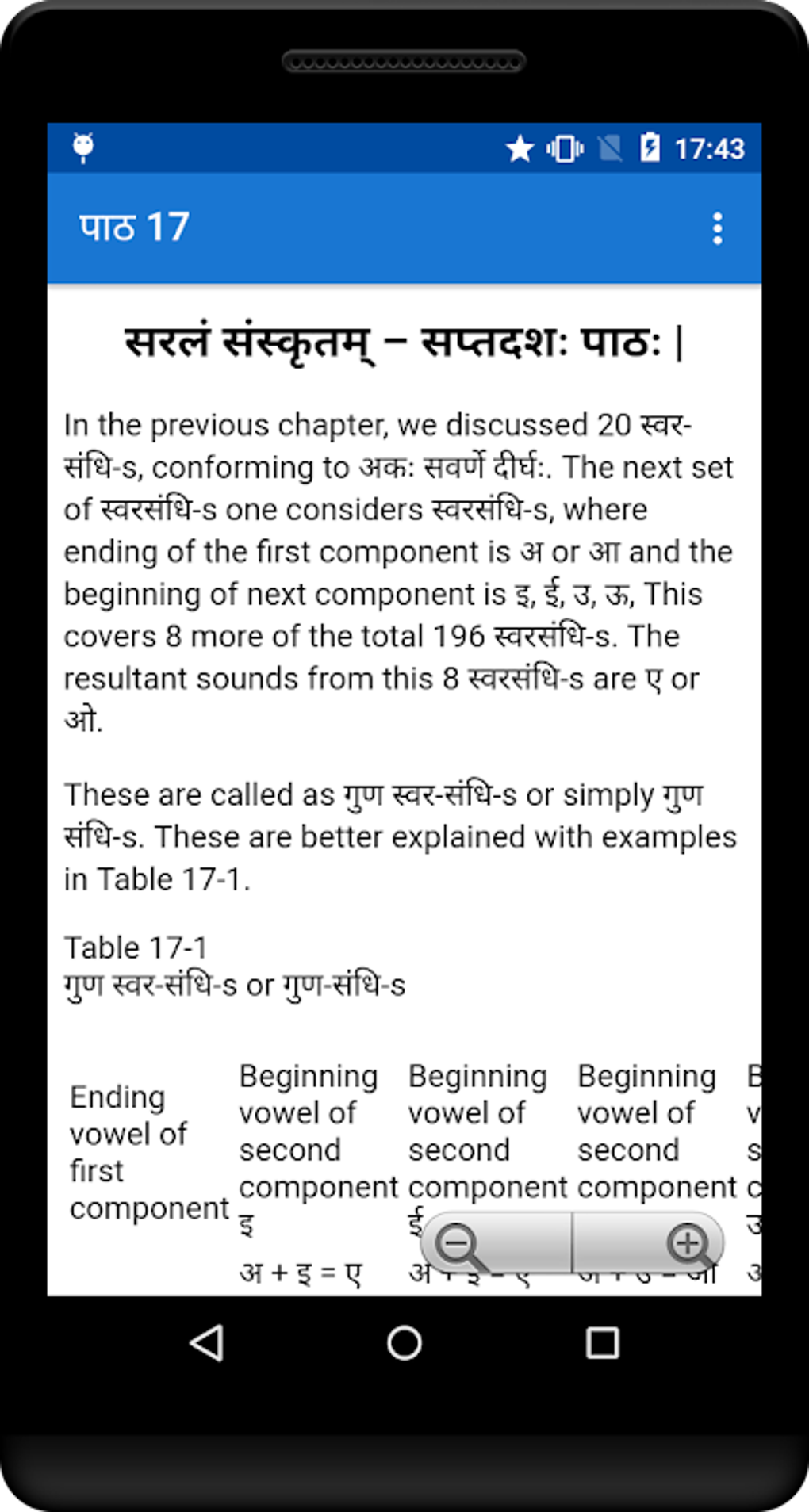This screenshot has height=1512, width=809.
Task: Open the overflow menu in the app bar
Action: pos(716,228)
